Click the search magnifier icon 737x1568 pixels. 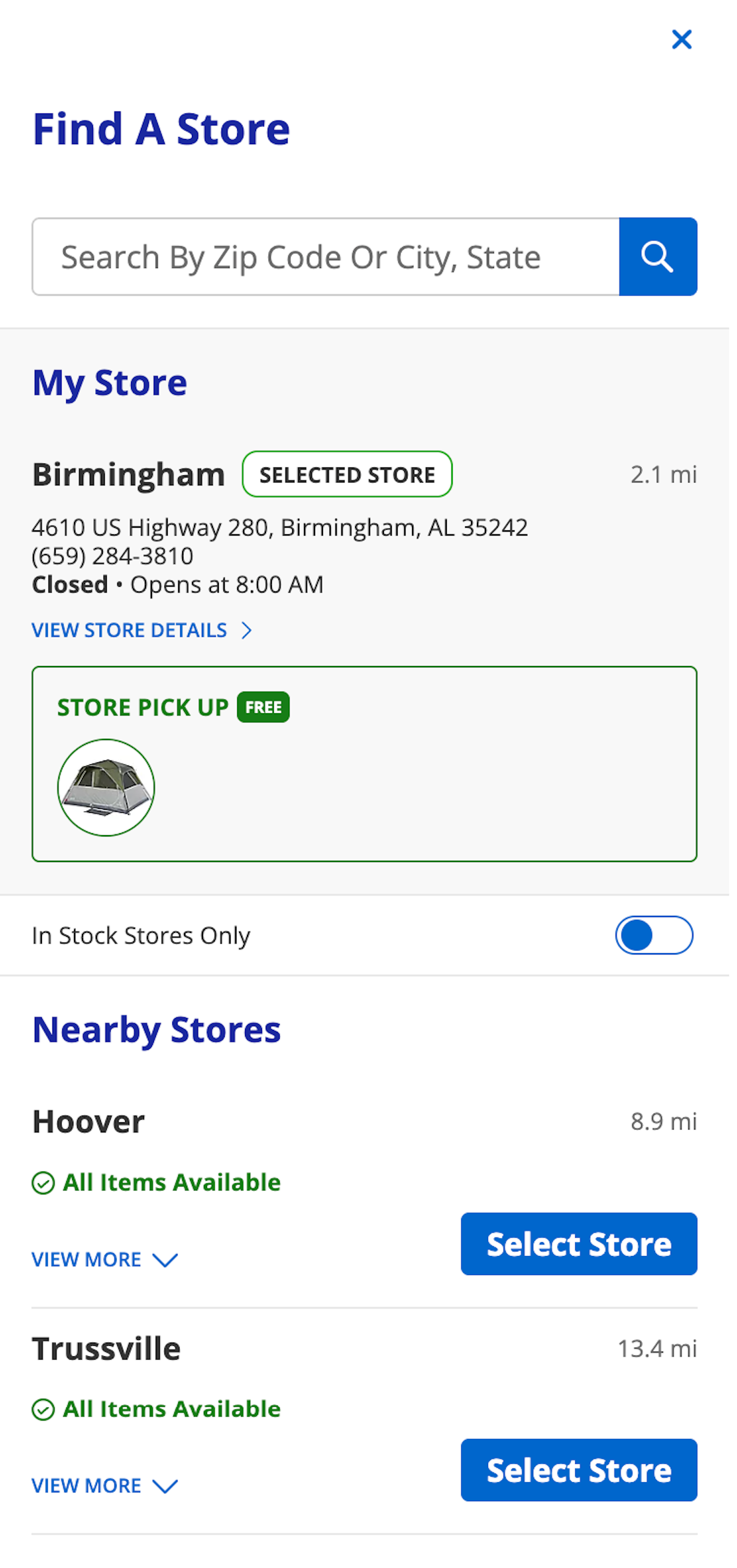coord(658,256)
